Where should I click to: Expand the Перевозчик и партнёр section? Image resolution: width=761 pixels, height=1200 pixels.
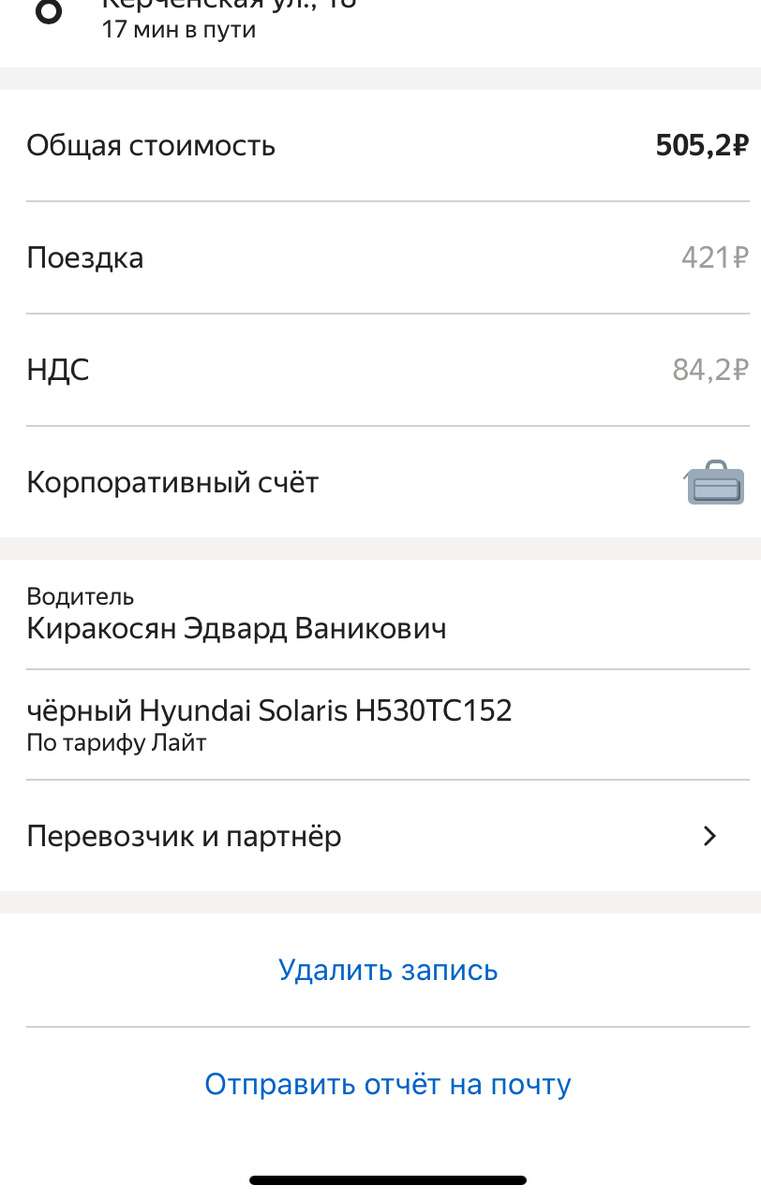(380, 836)
